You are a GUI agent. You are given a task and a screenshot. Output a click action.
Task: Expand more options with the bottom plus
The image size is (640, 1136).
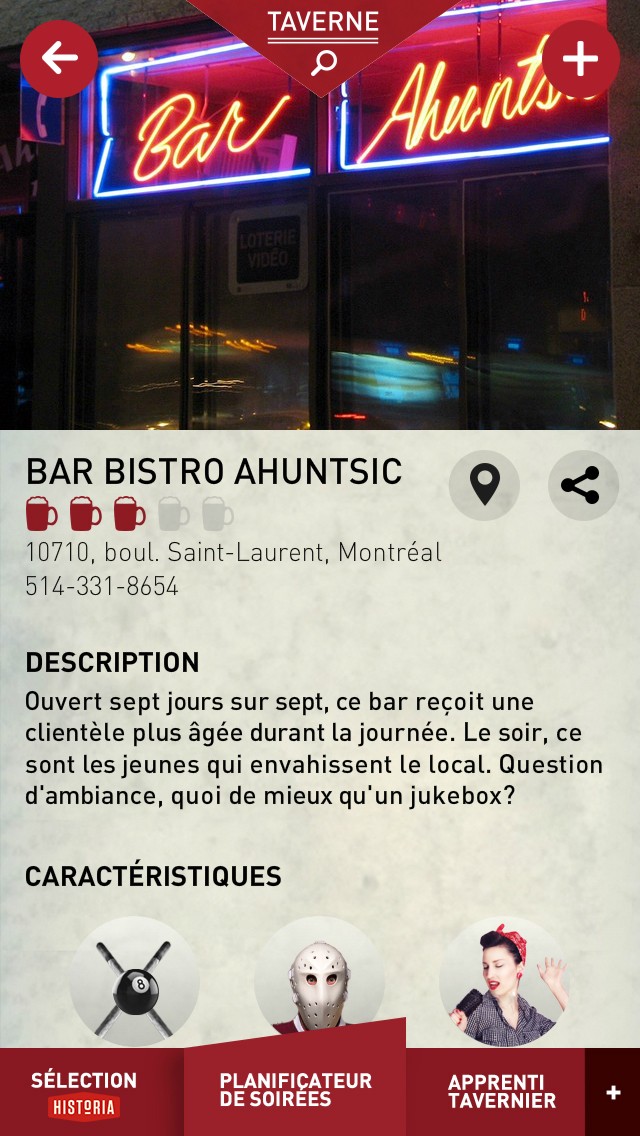click(x=613, y=1093)
